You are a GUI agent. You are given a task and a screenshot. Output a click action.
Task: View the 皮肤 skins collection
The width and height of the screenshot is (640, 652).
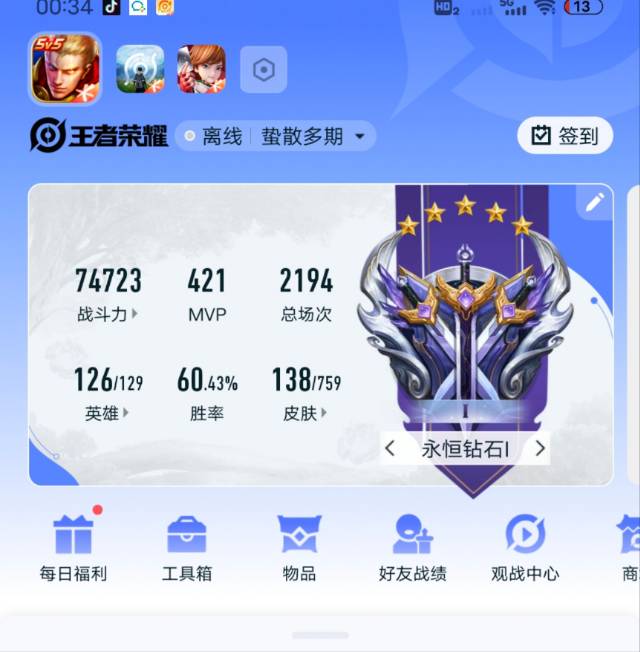click(306, 412)
